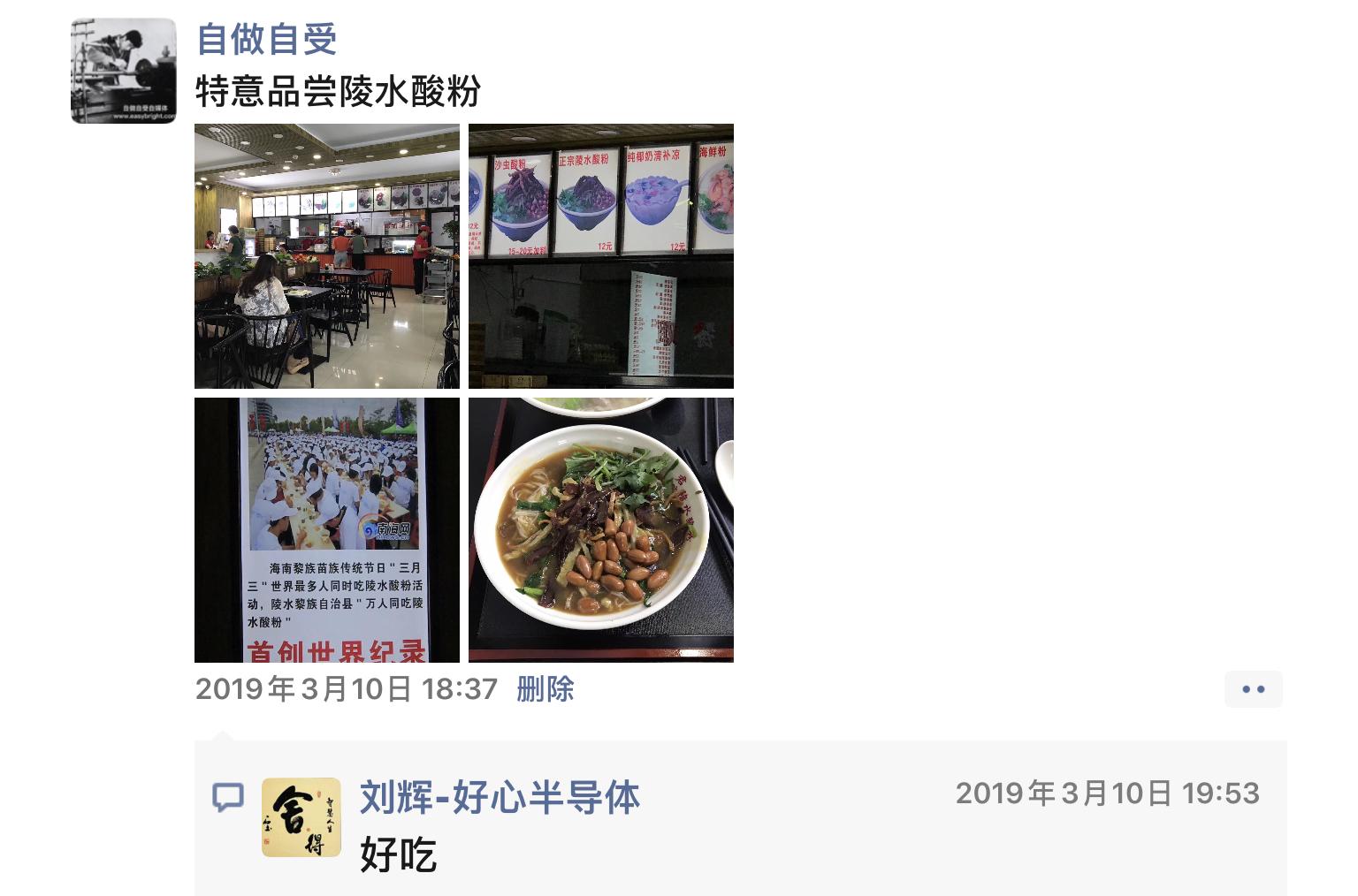Tap 删除 to delete this post
Viewport: 1358px width, 896px height.
(545, 689)
